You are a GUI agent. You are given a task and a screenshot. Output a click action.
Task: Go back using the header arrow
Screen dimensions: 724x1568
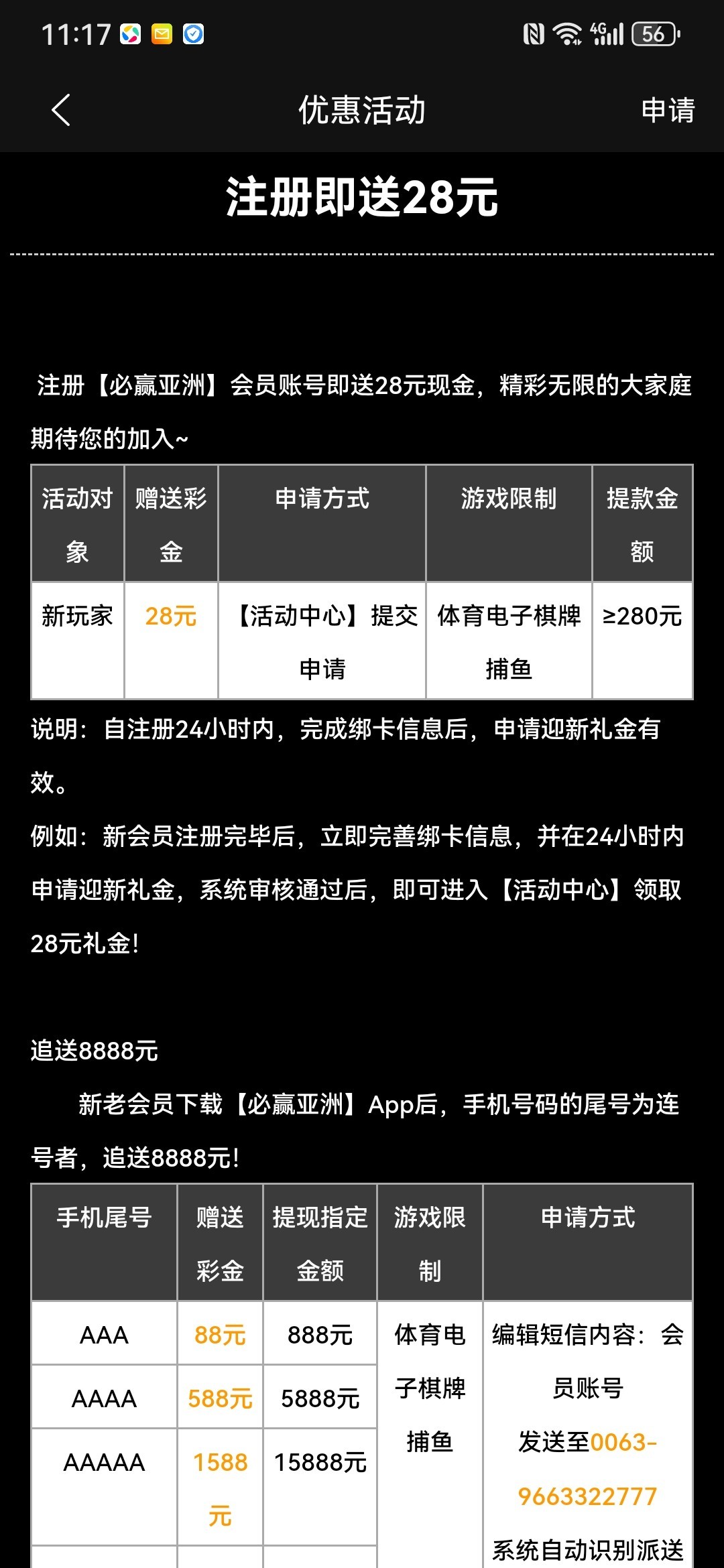[x=61, y=110]
